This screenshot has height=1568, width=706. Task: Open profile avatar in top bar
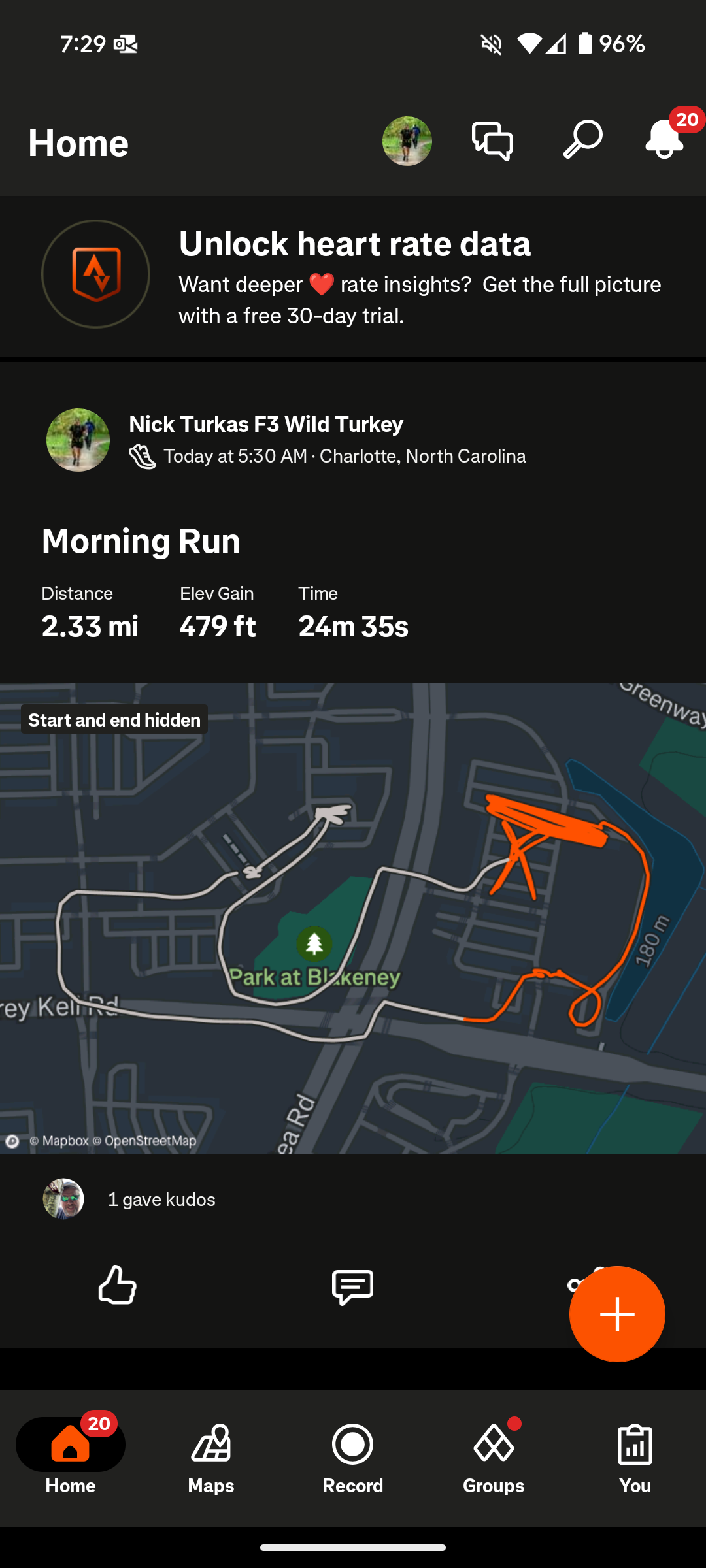pos(407,141)
